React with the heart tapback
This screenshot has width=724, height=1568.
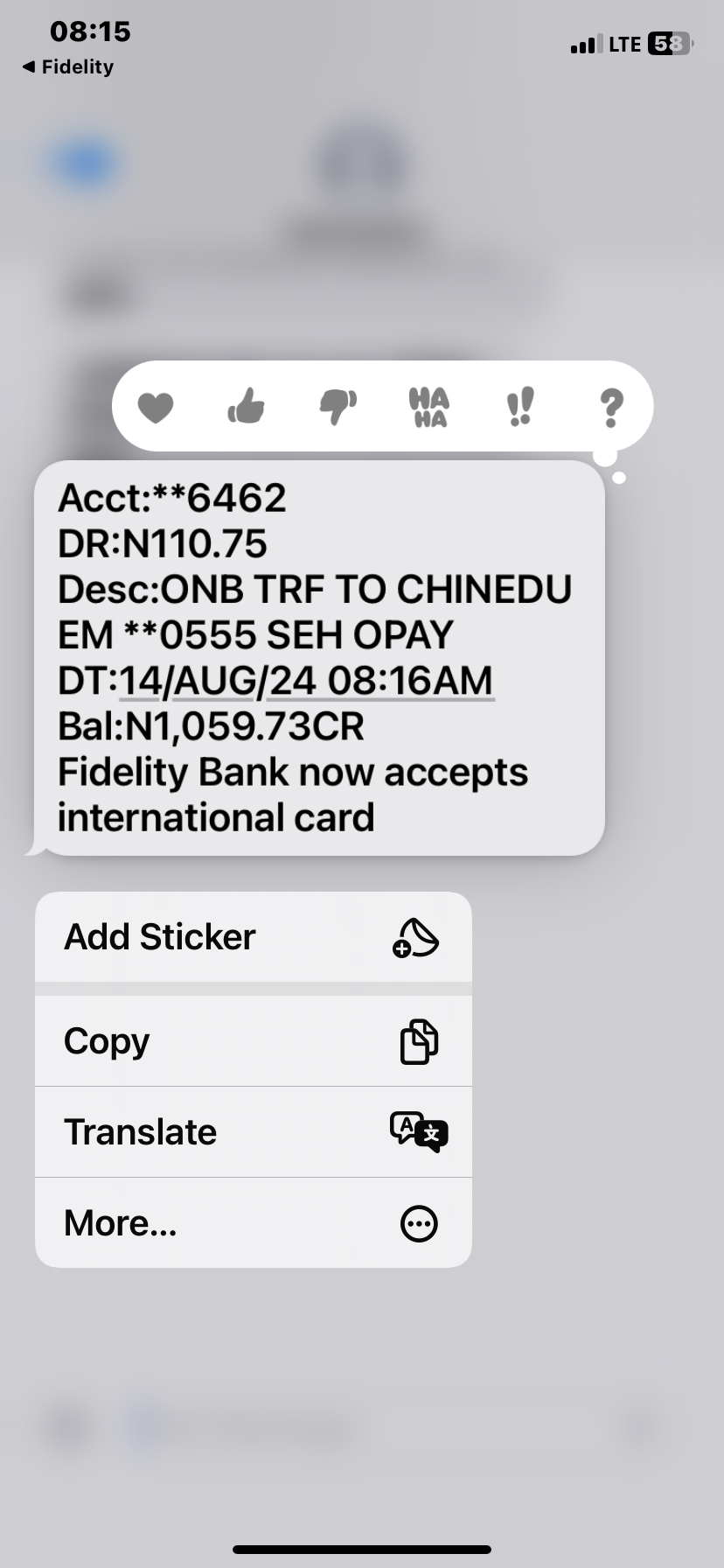(156, 407)
